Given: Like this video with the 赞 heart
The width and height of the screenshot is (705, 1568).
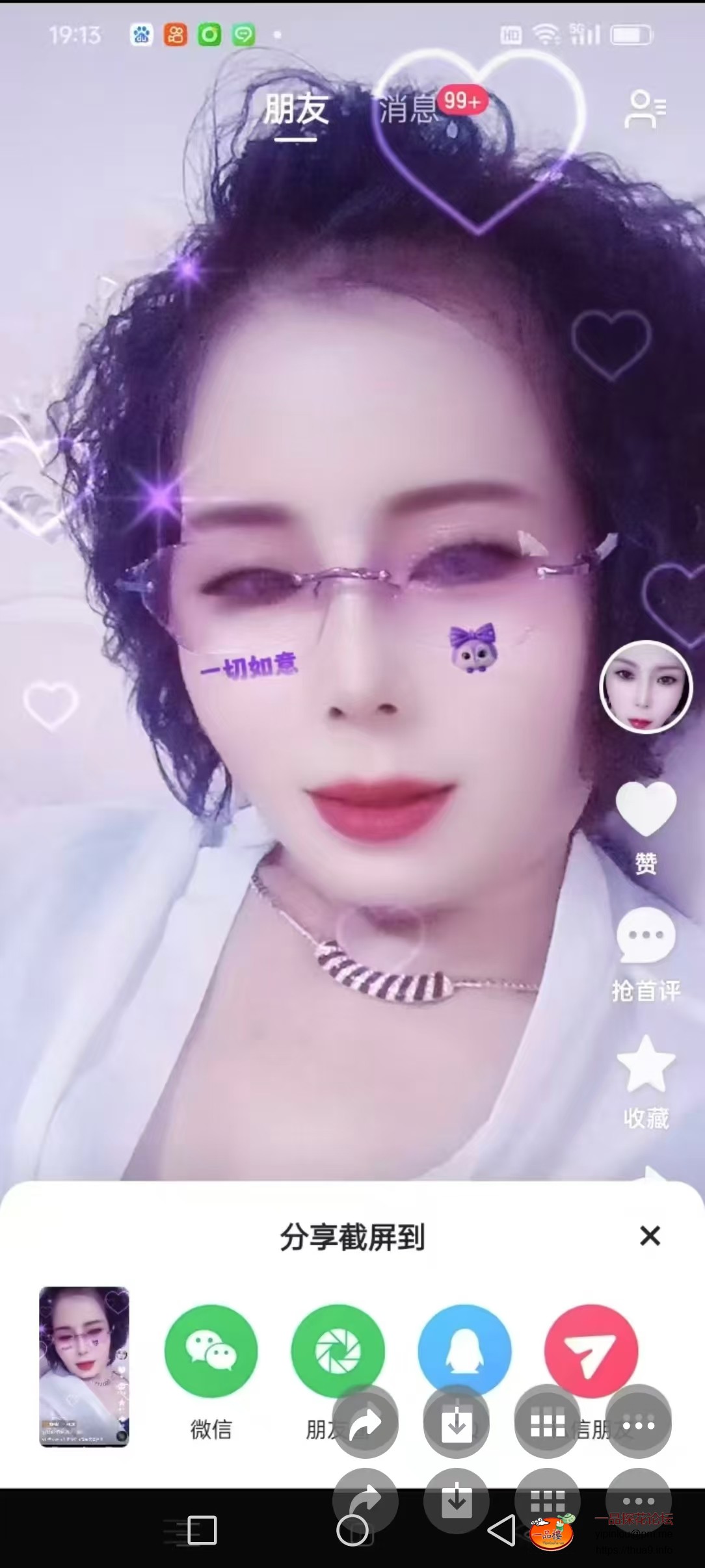Looking at the screenshot, I should coord(646,809).
